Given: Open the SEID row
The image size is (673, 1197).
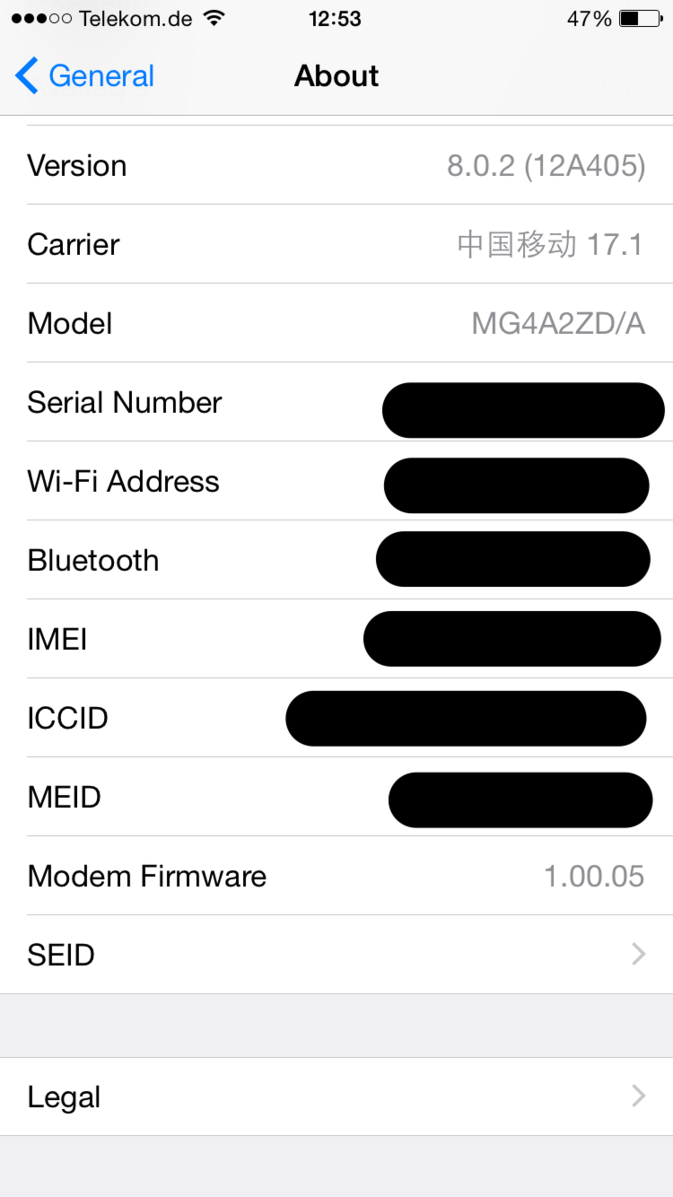Looking at the screenshot, I should [x=336, y=954].
